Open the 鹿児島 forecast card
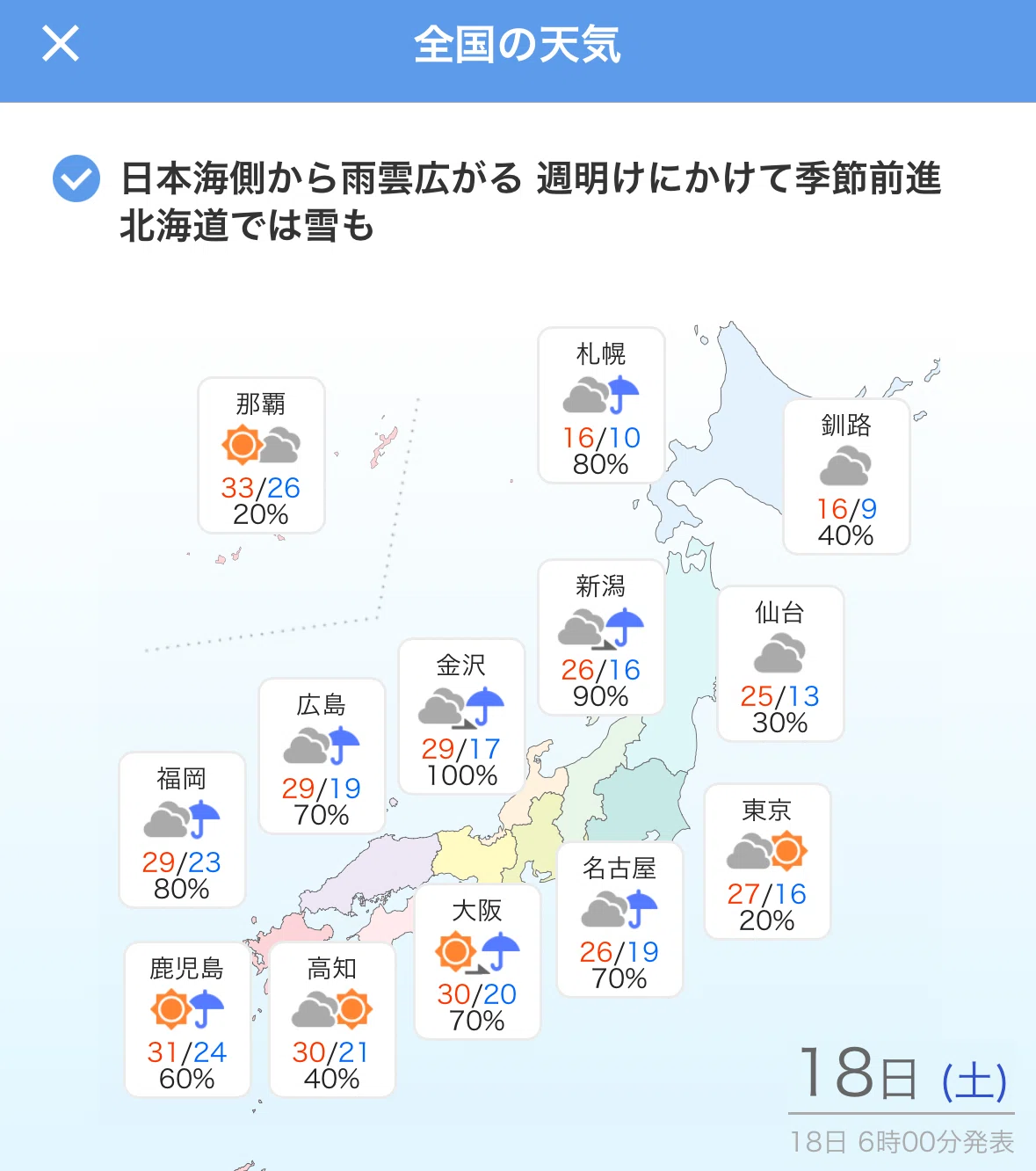The height and width of the screenshot is (1171, 1036). coord(187,1020)
